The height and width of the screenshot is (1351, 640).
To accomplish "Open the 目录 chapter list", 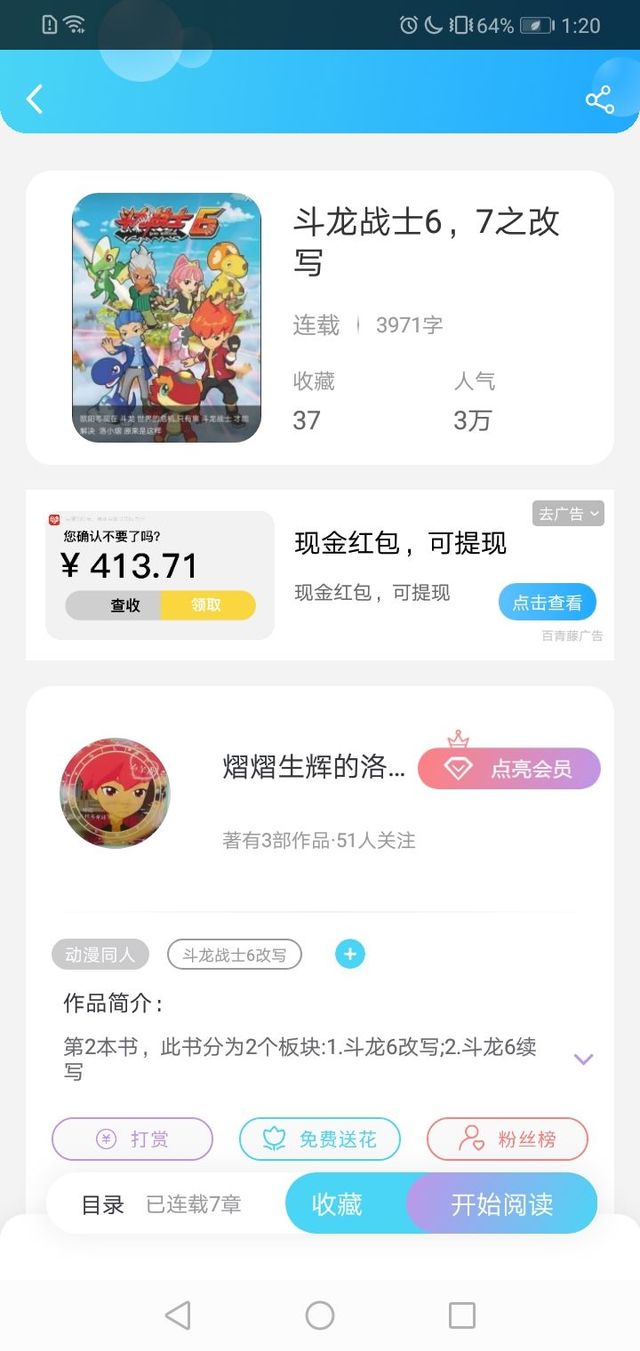I will pos(102,1205).
